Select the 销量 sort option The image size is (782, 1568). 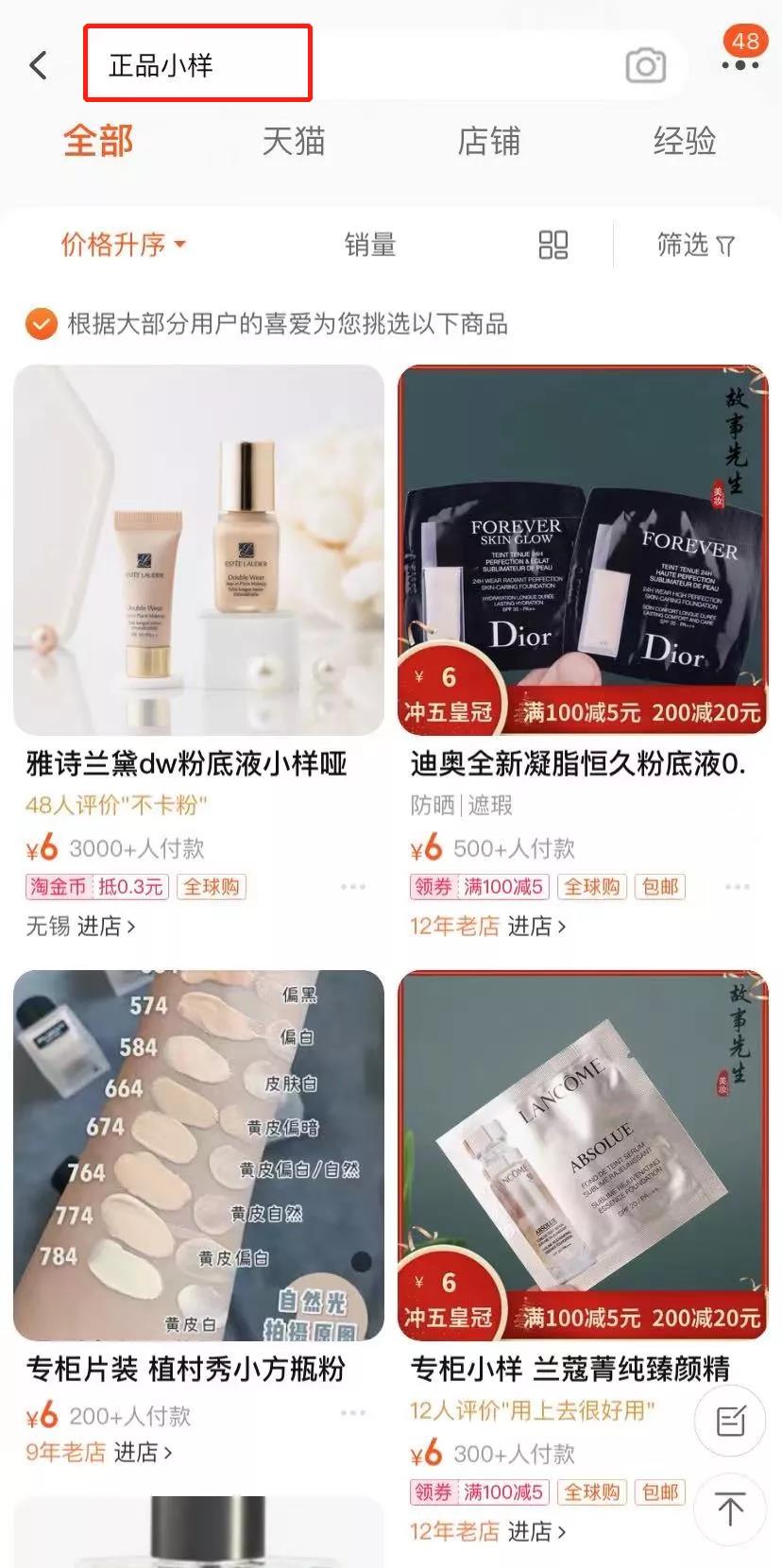point(369,244)
